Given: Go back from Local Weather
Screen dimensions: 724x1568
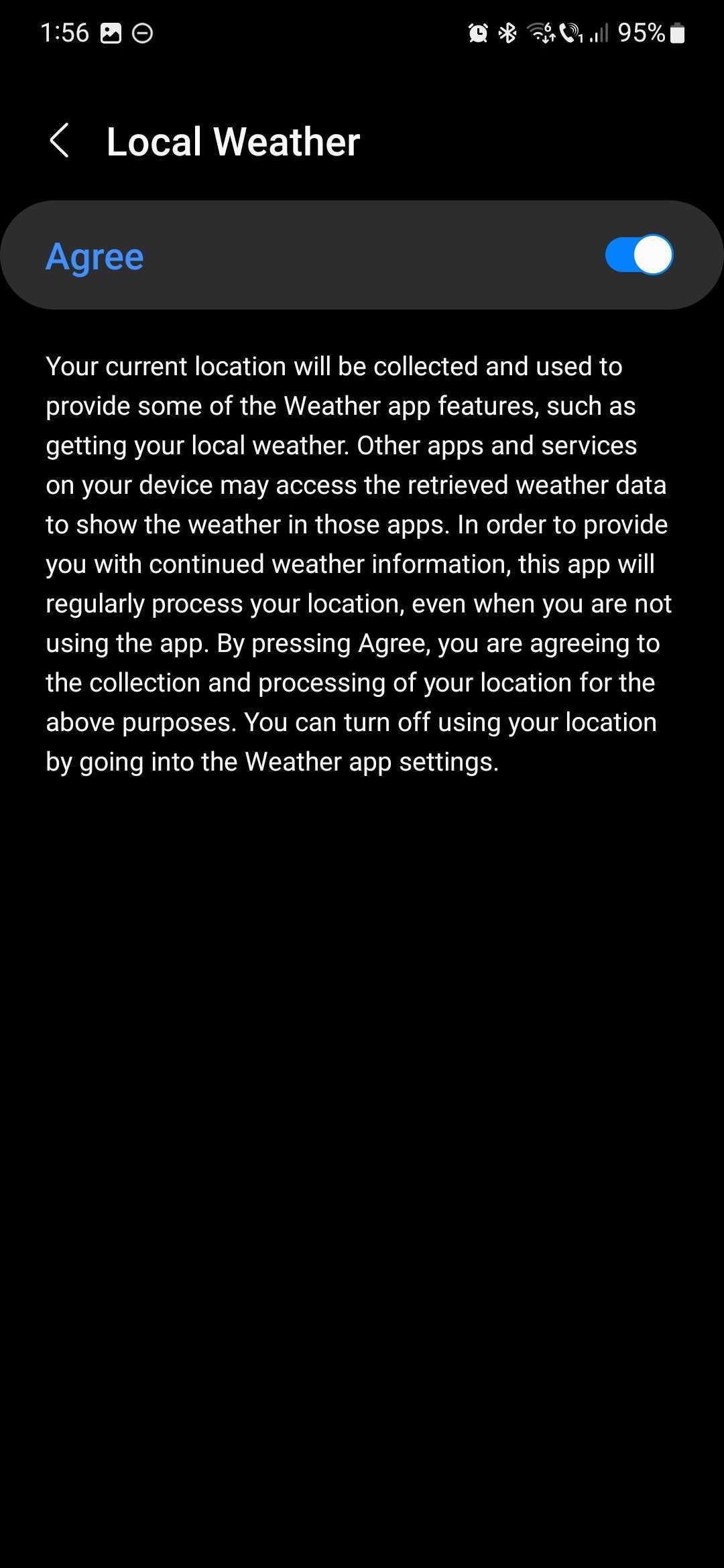Looking at the screenshot, I should 60,141.
